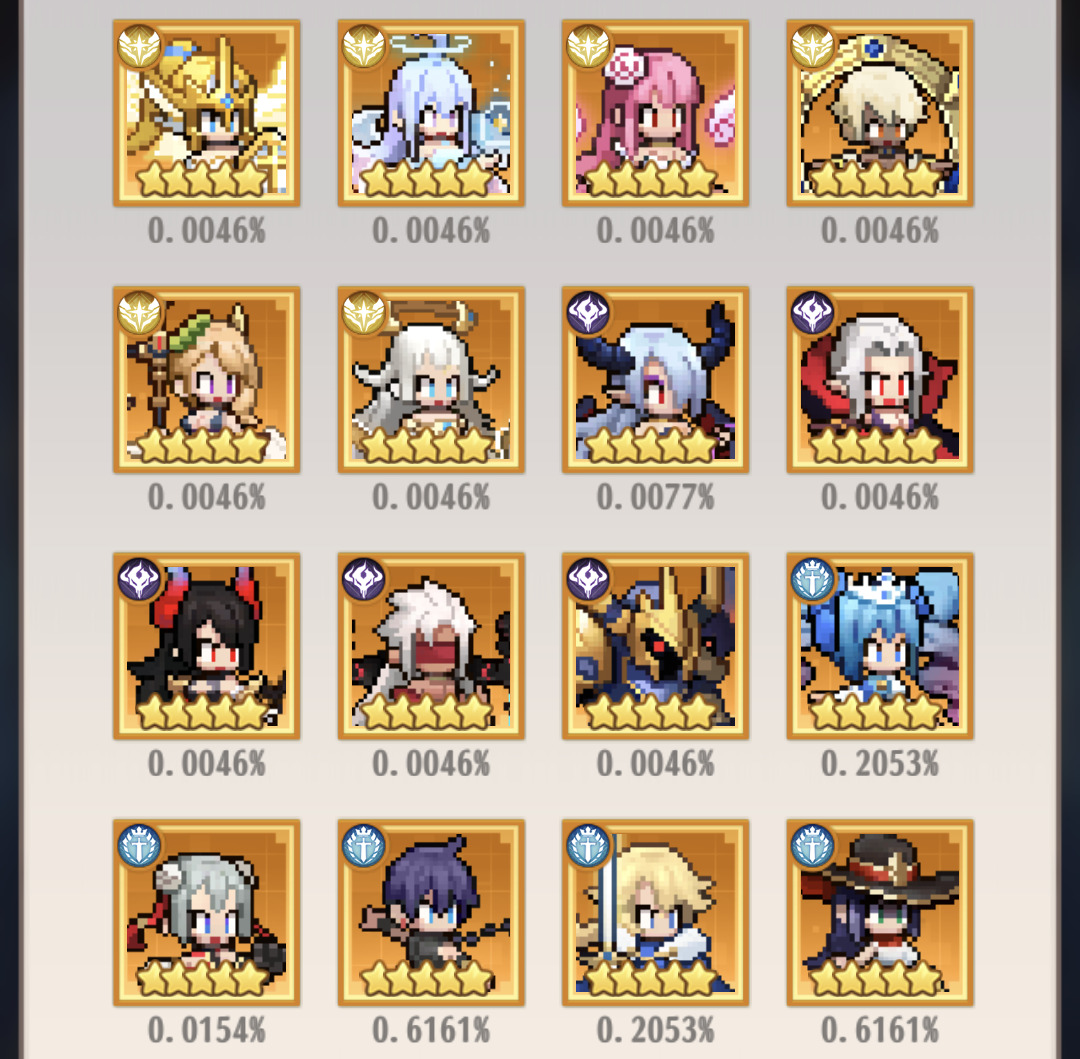Open the golden winged-helmet hero tile
1080x1059 pixels.
(x=206, y=113)
